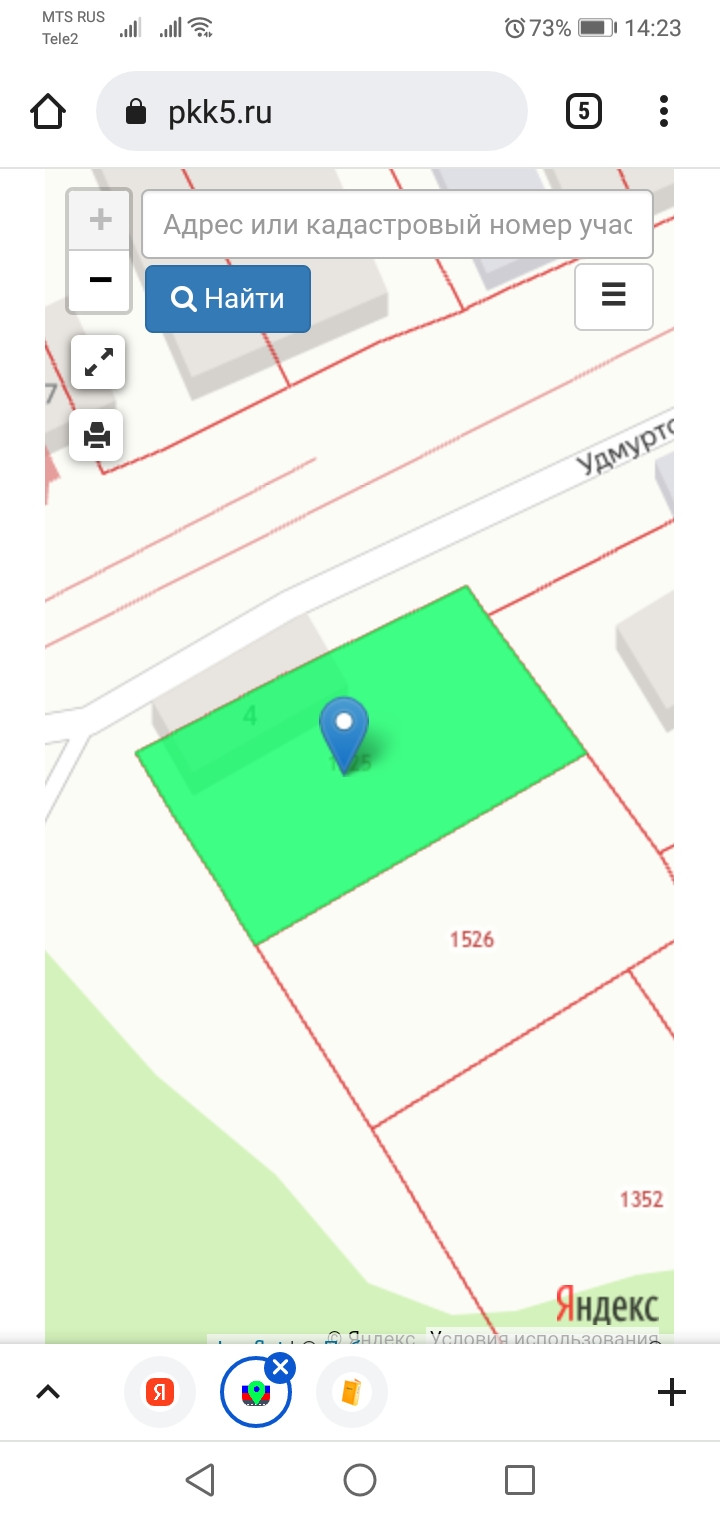This screenshot has width=720, height=1520.
Task: Open the hamburger menu on the map
Action: tap(614, 296)
